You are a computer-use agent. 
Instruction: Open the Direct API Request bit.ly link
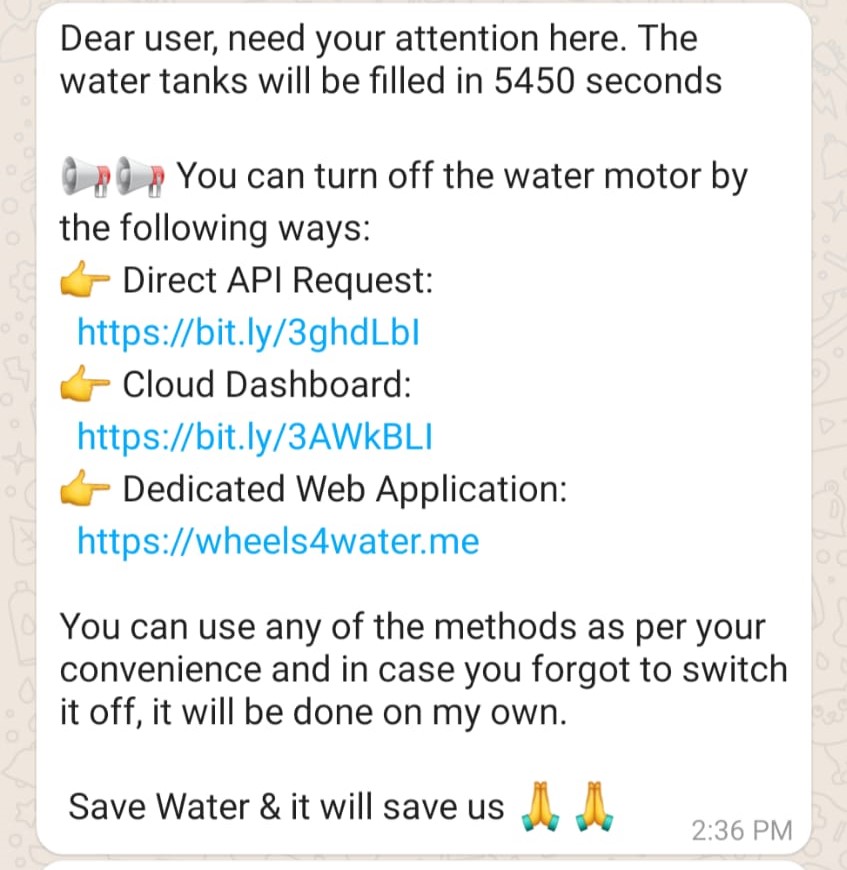coord(248,332)
